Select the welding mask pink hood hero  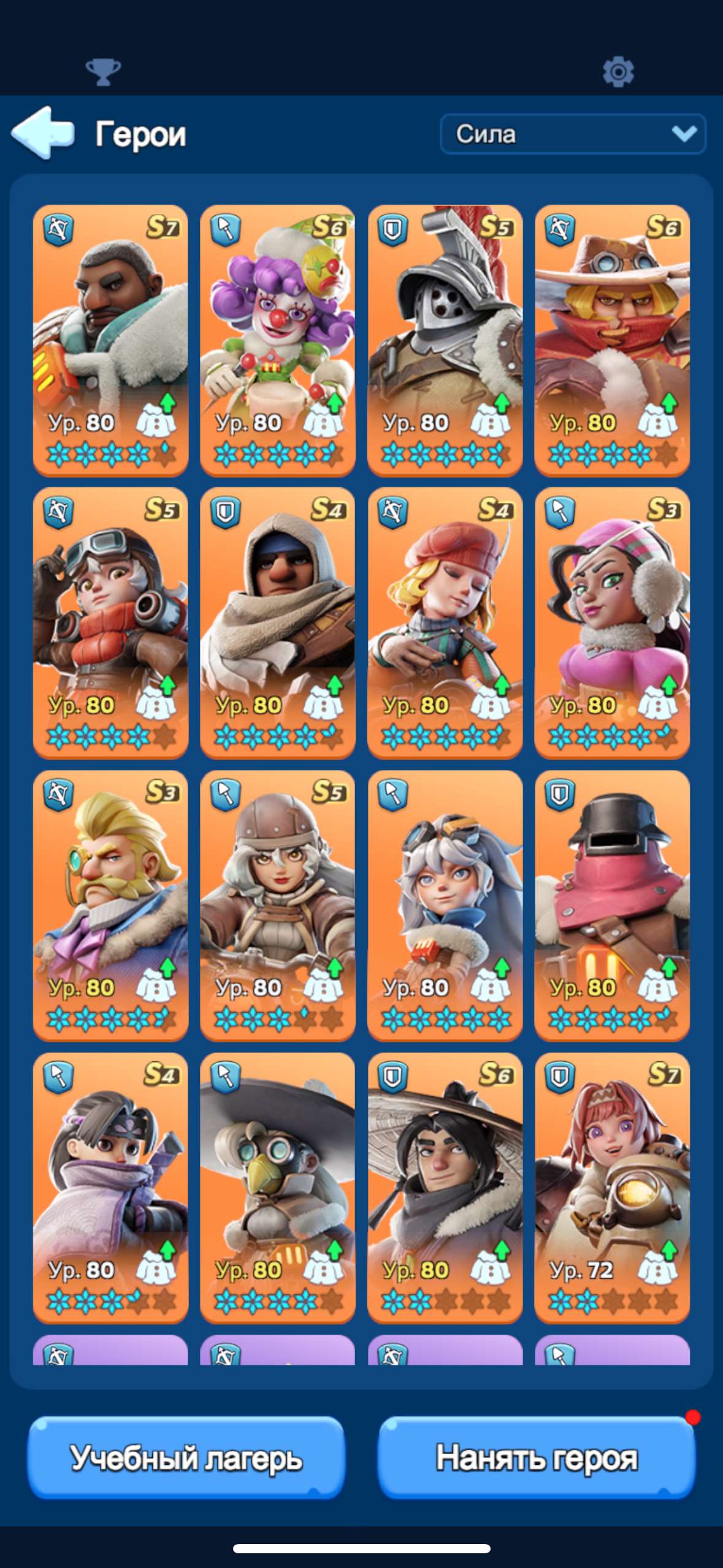612,905
